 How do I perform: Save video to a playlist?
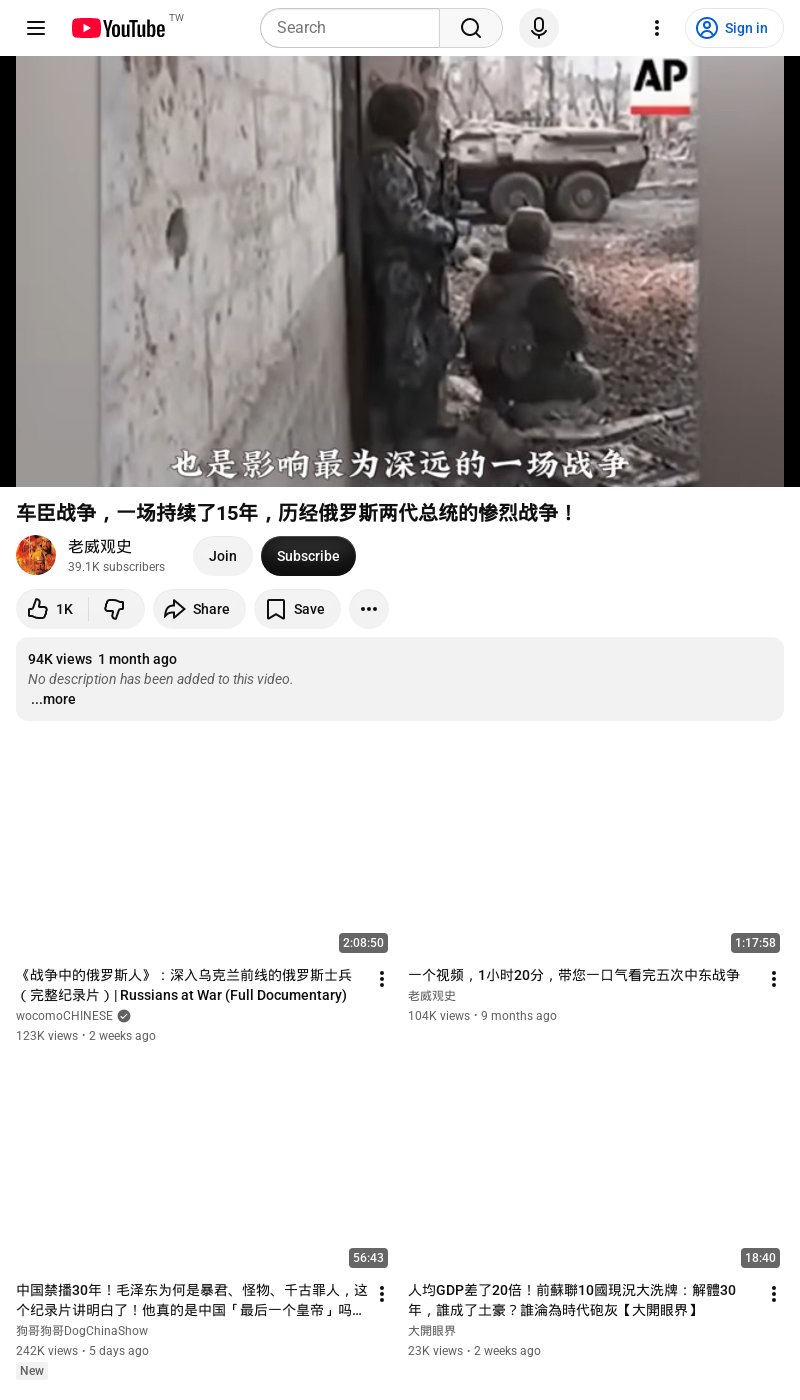pos(297,609)
